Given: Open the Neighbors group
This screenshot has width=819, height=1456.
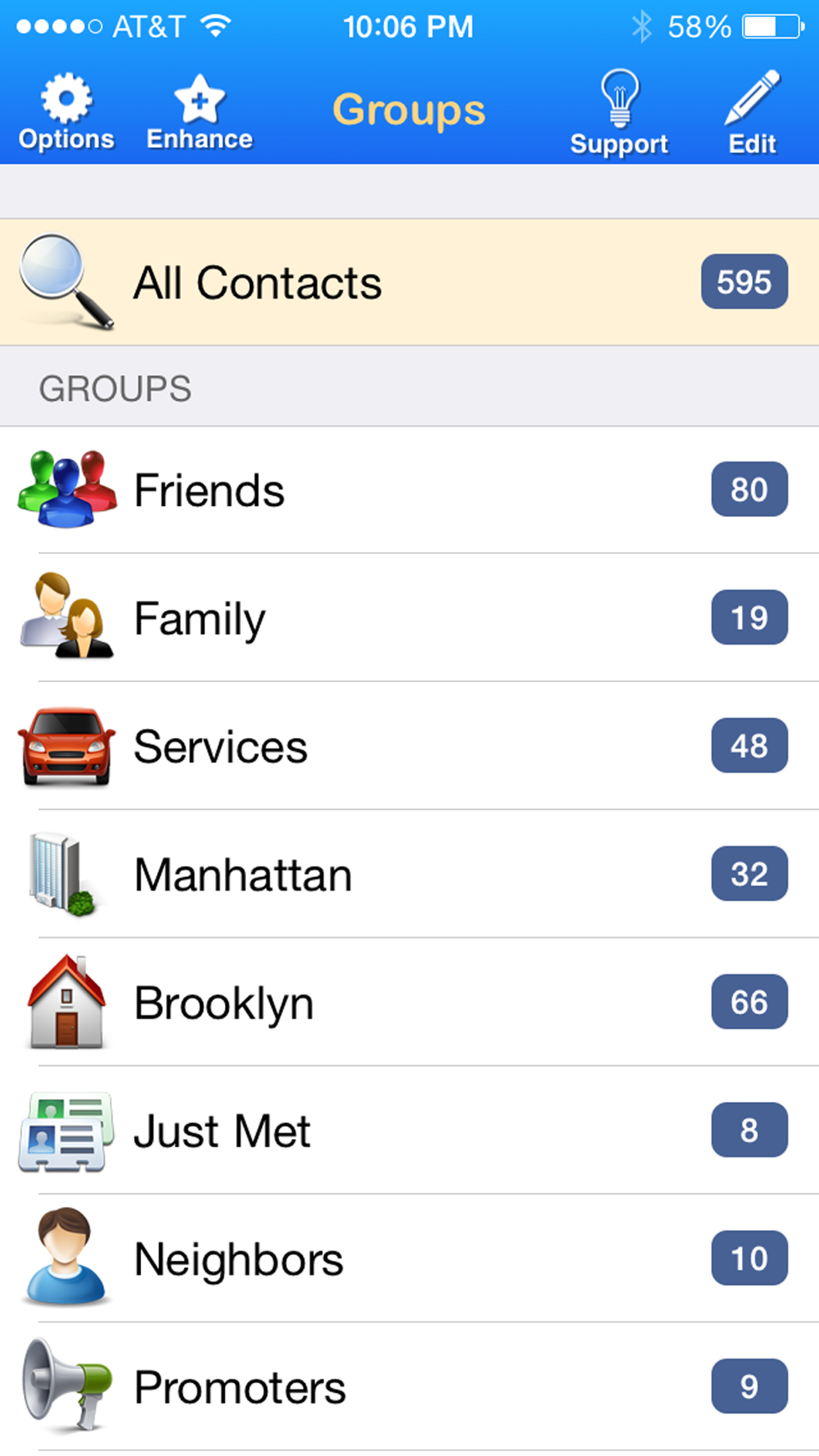Looking at the screenshot, I should click(x=409, y=1259).
